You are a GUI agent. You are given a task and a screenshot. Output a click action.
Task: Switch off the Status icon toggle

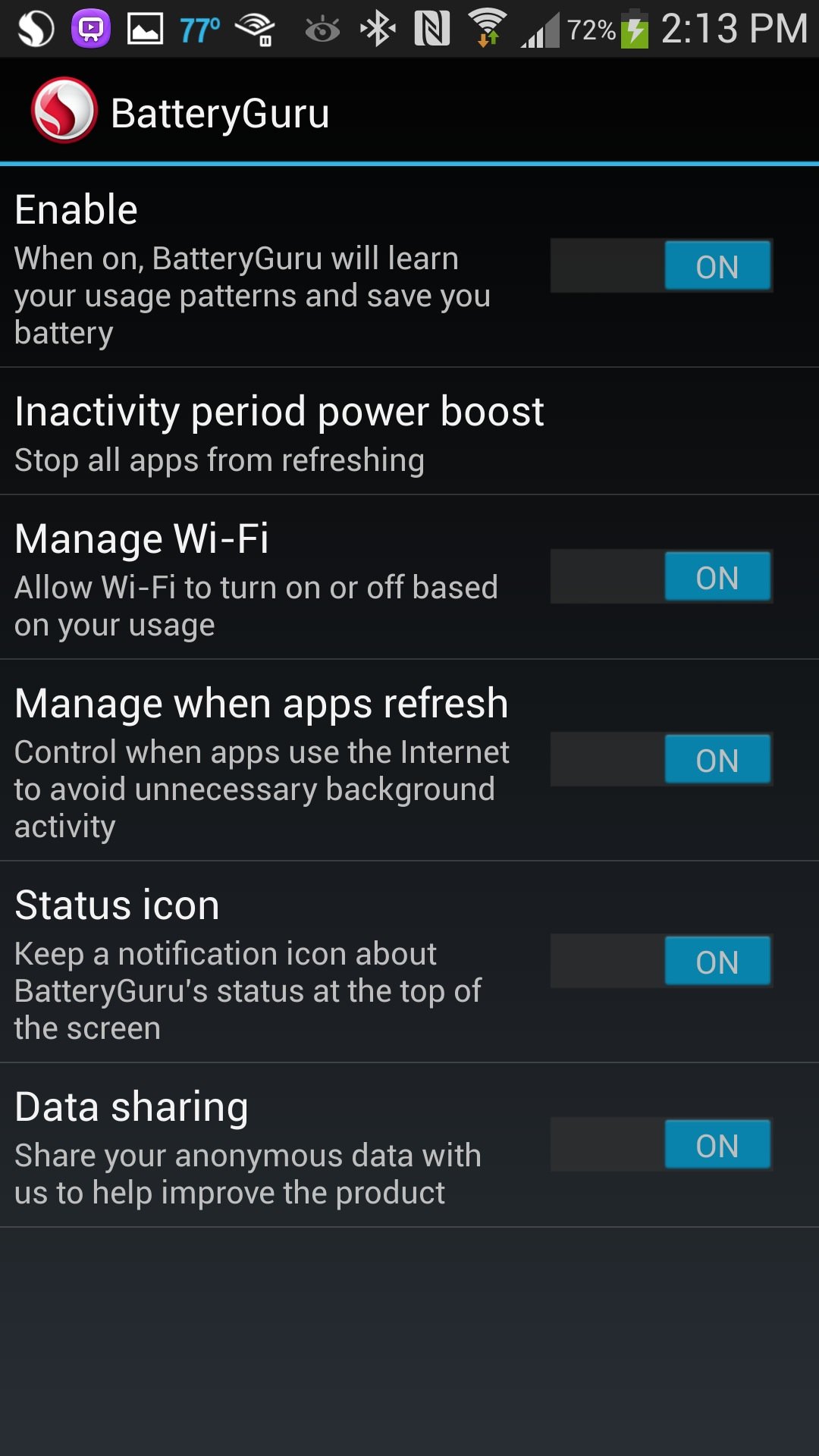point(661,962)
